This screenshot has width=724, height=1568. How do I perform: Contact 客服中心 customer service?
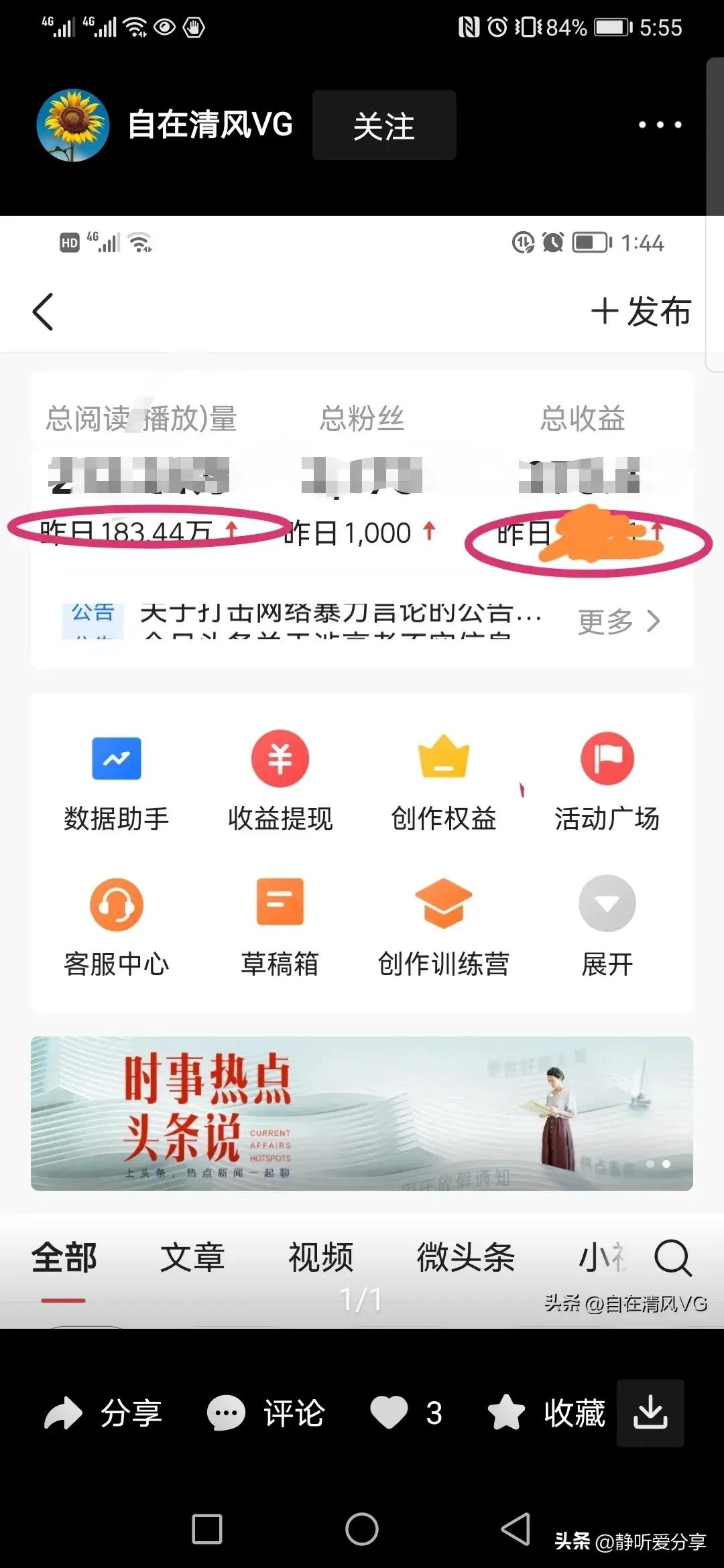(x=117, y=925)
